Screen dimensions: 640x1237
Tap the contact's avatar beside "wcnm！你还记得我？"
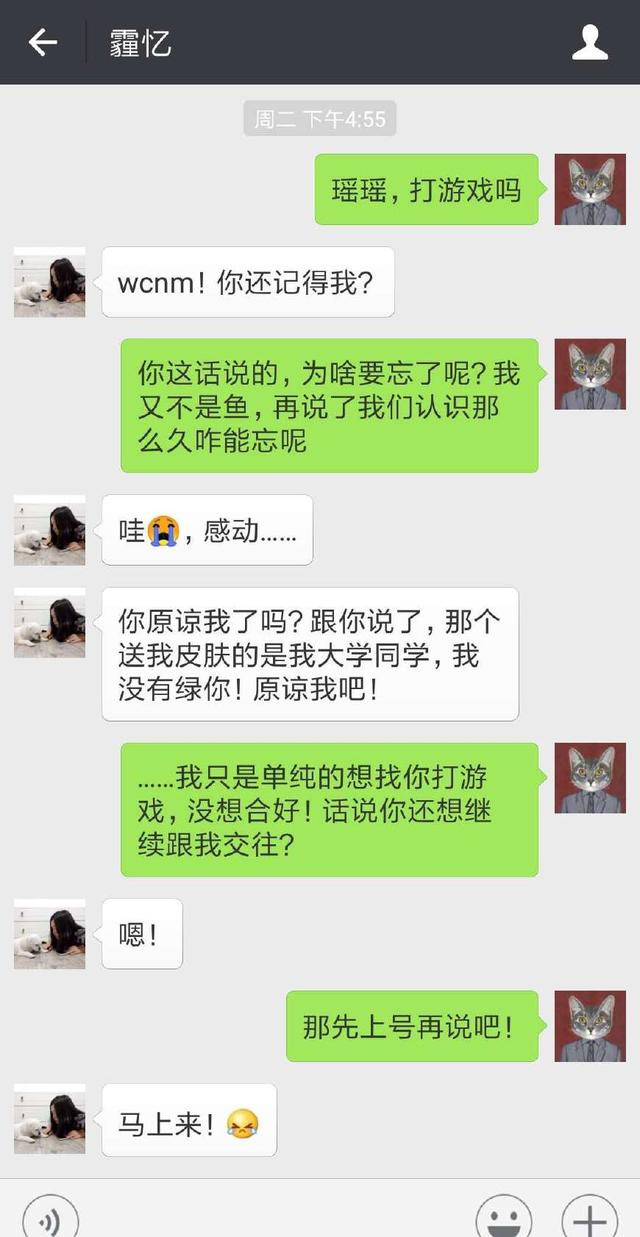click(x=50, y=282)
